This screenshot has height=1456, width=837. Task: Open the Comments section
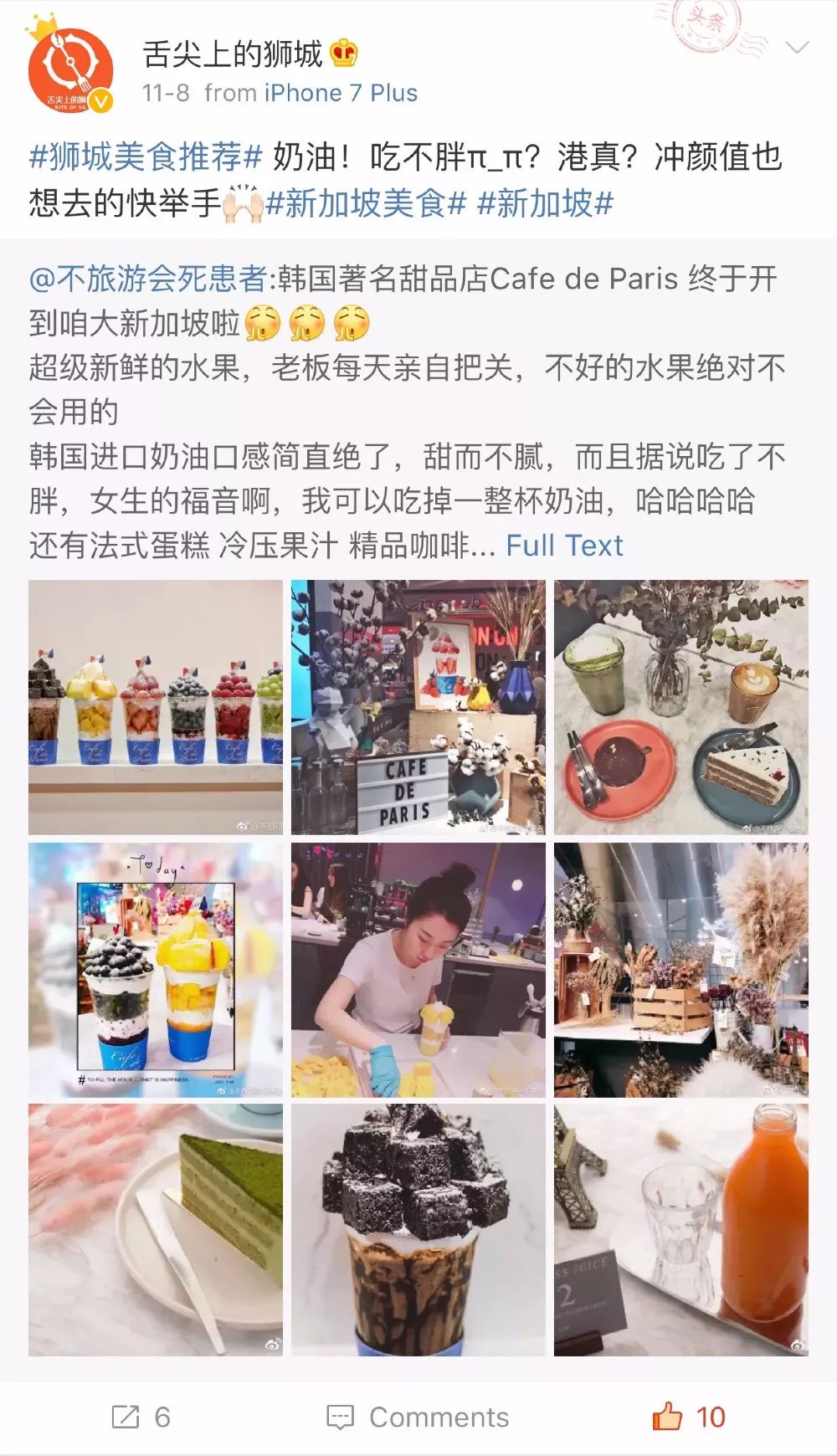coord(418,1417)
